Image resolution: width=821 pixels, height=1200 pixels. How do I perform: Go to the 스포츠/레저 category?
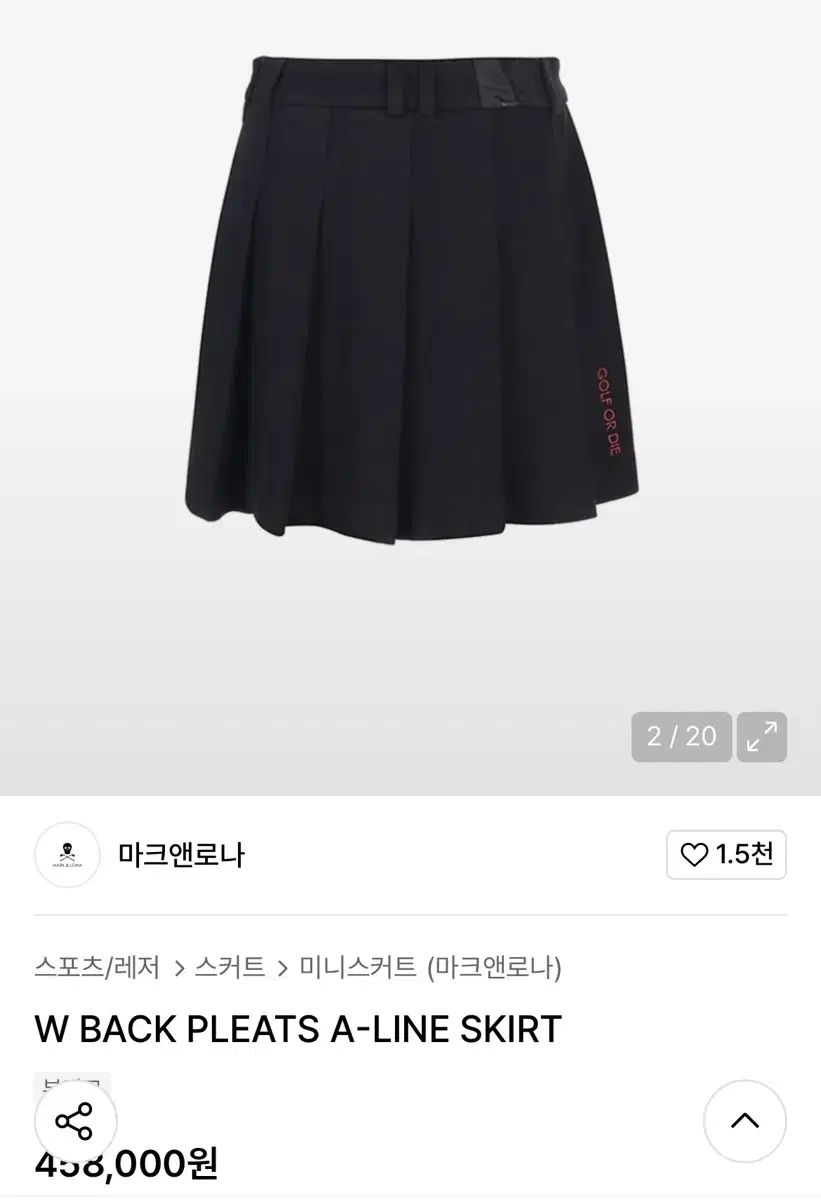97,967
